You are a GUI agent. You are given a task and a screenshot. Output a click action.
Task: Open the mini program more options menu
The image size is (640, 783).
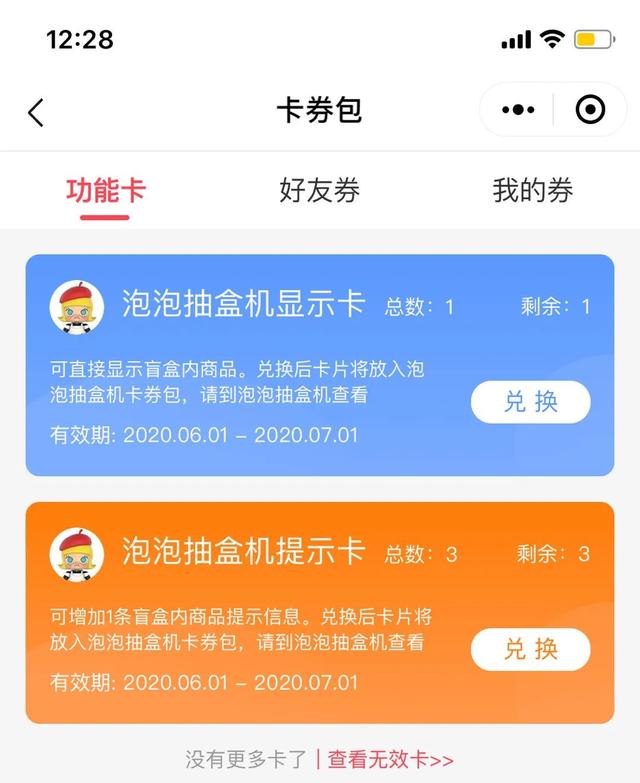click(x=518, y=110)
